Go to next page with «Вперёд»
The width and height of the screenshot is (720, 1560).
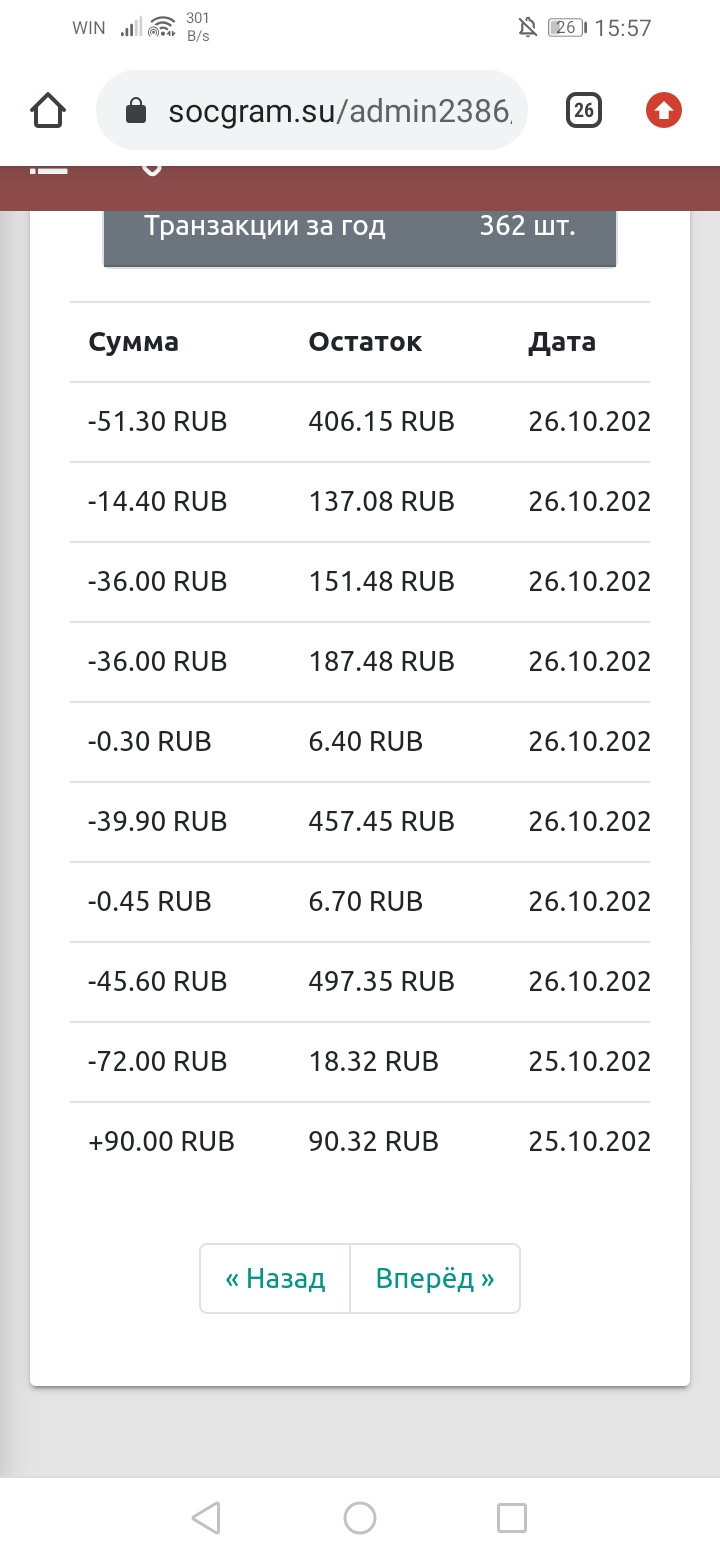click(435, 1278)
